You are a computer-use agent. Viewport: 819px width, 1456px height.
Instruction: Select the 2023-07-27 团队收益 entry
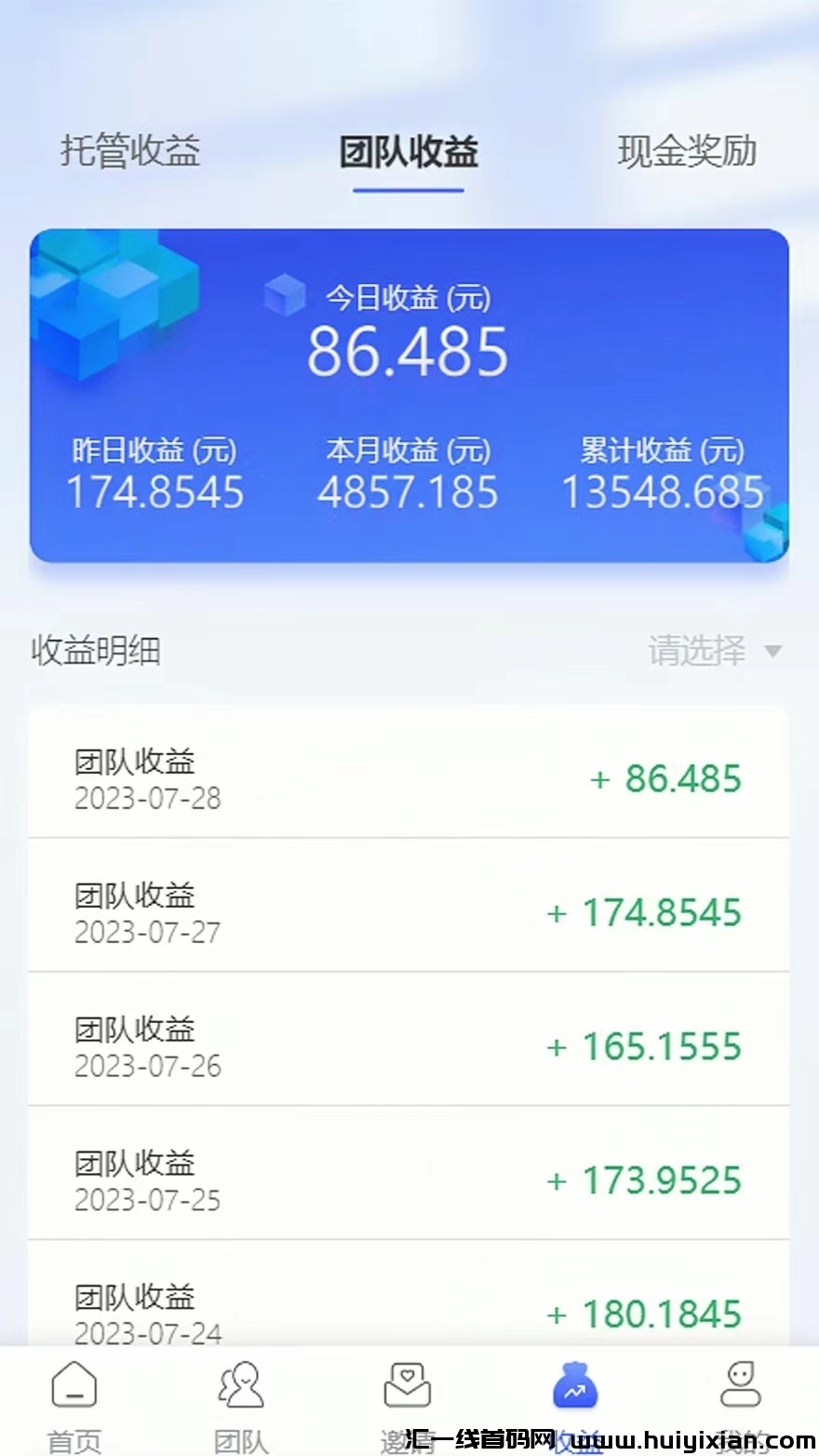409,910
